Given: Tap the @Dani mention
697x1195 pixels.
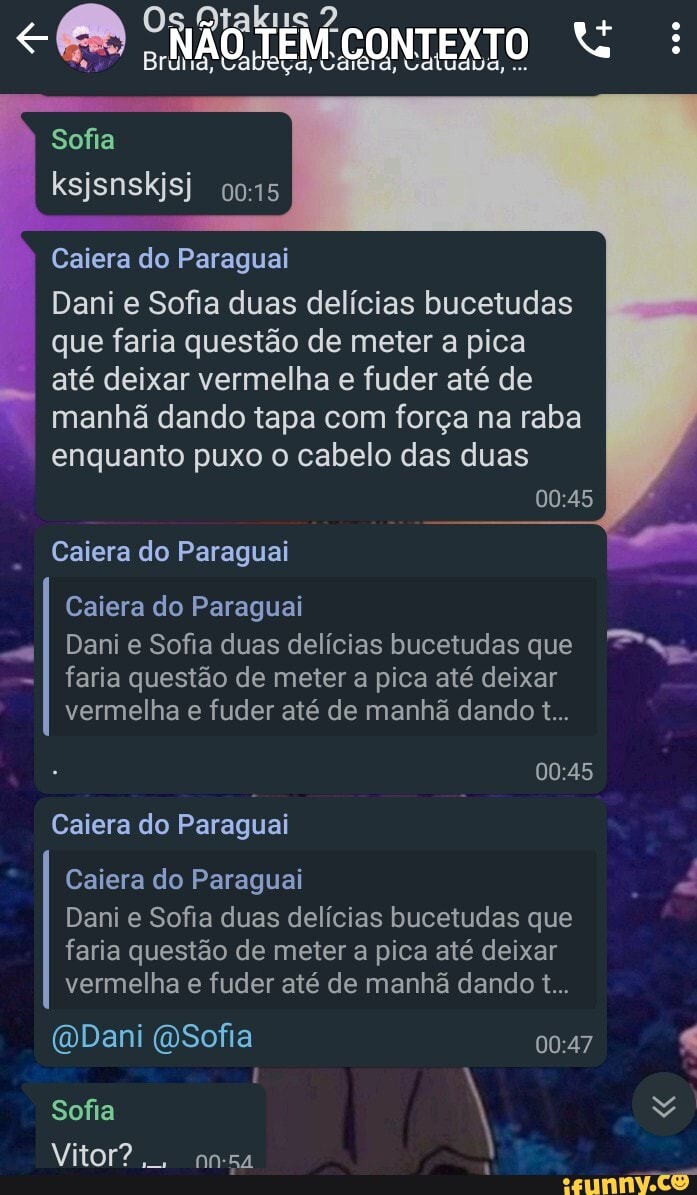Looking at the screenshot, I should (x=97, y=1036).
